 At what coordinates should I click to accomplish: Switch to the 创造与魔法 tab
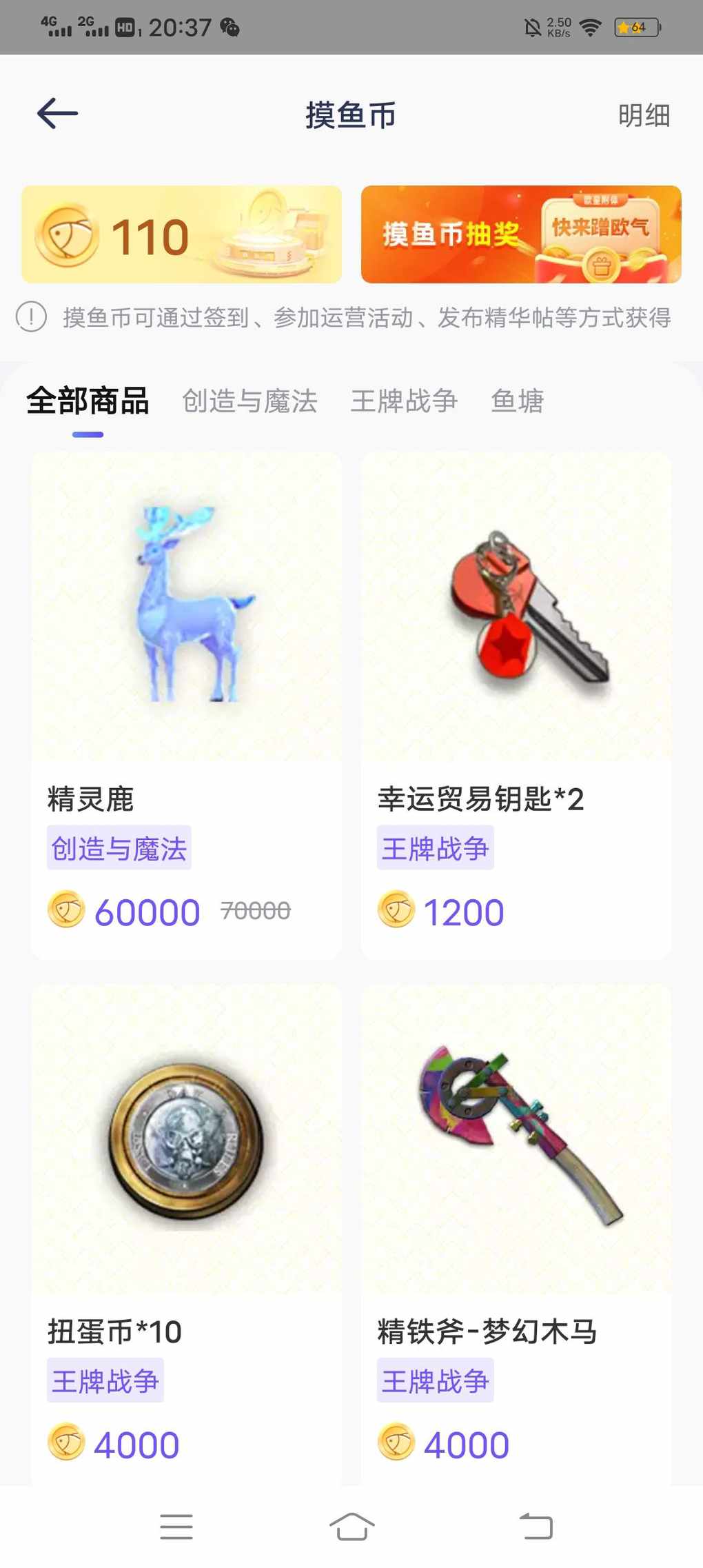tap(249, 401)
